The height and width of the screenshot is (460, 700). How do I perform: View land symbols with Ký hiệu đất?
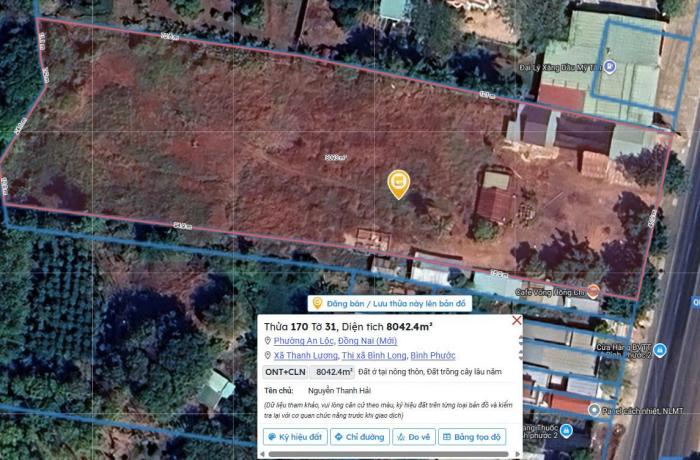[x=295, y=437]
